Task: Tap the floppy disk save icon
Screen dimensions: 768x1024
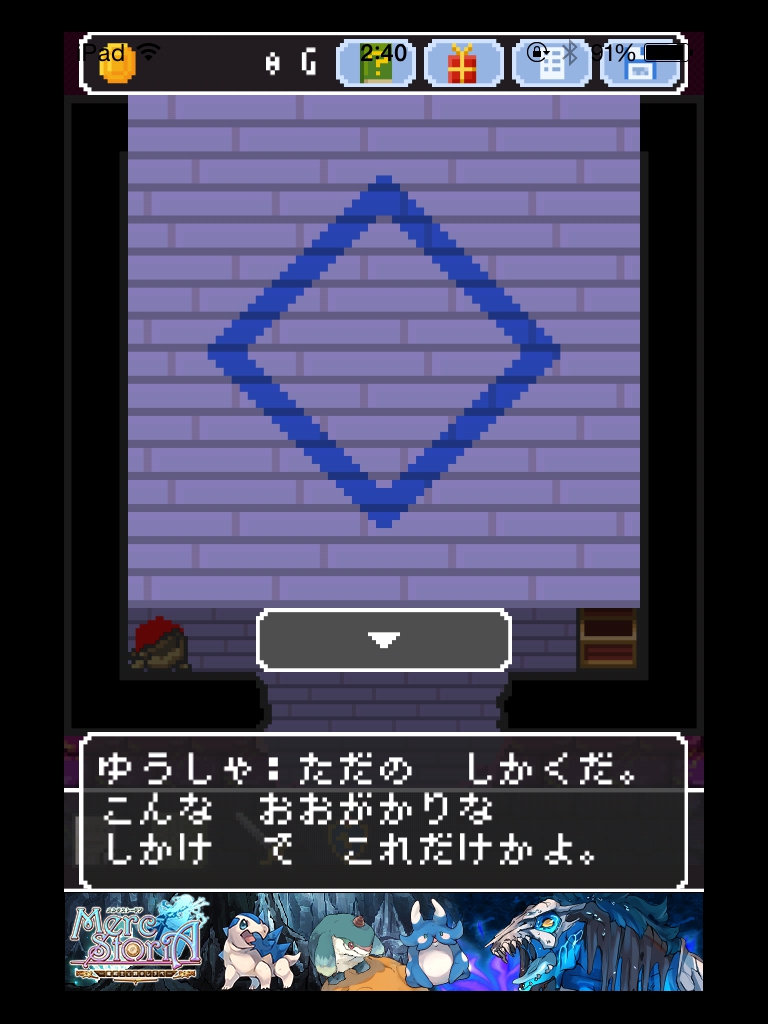Action: [641, 64]
